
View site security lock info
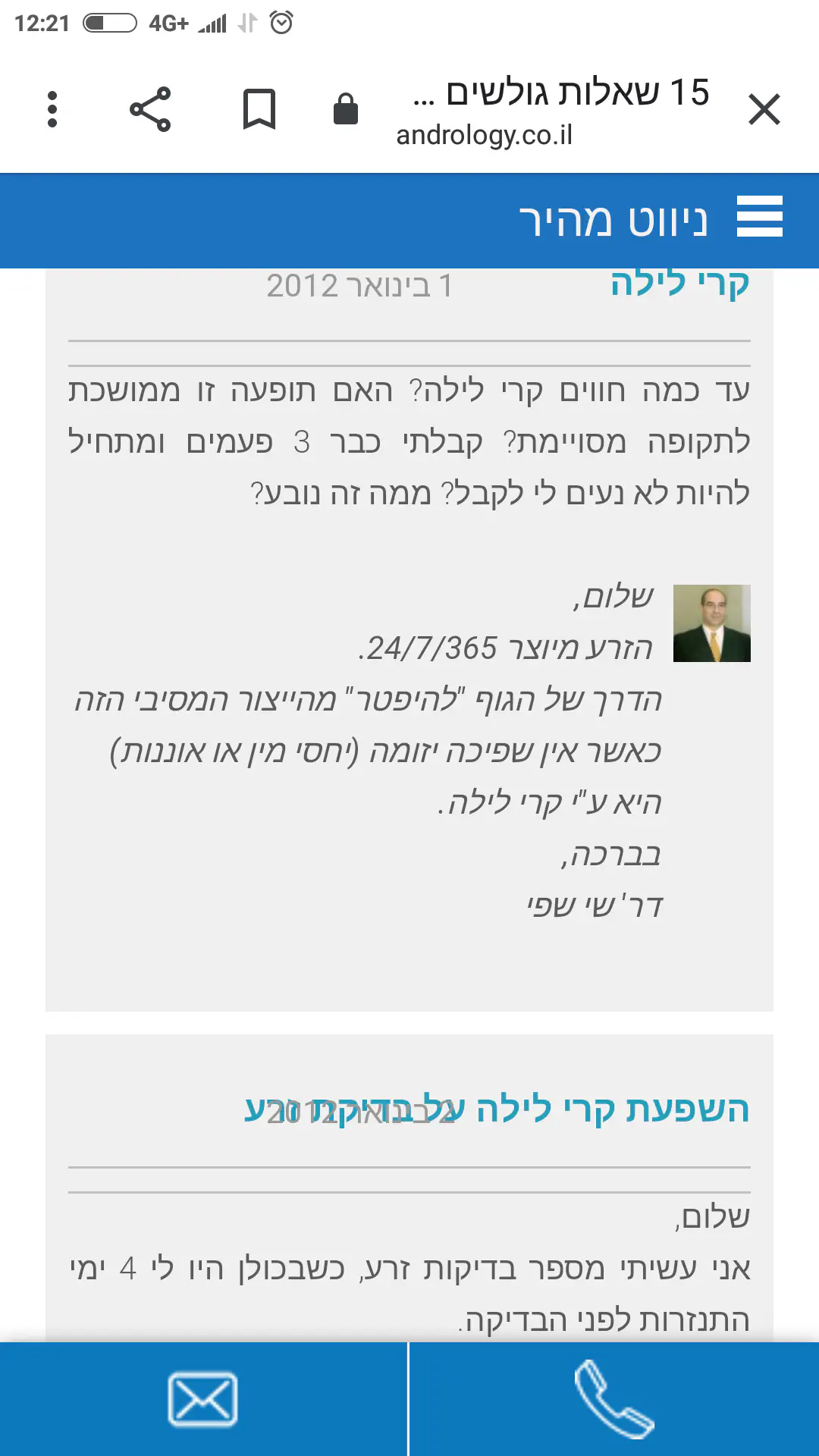[x=346, y=110]
